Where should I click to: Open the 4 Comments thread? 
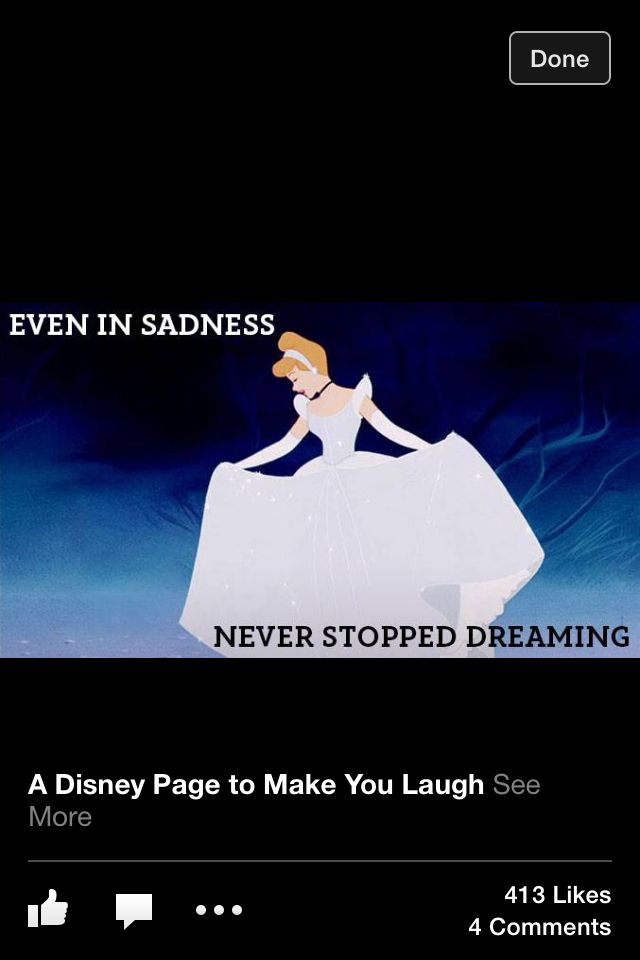tap(539, 927)
